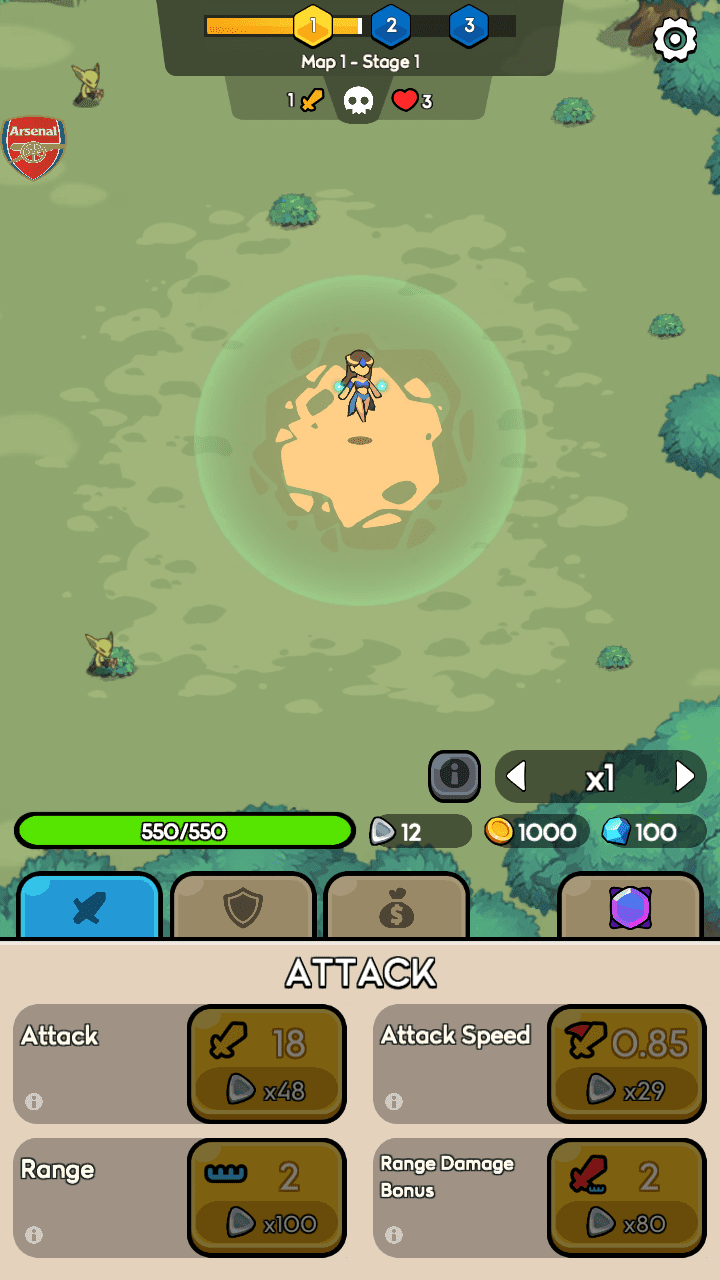
Task: Upgrade Attack Speed for x29
Action: click(x=626, y=1064)
